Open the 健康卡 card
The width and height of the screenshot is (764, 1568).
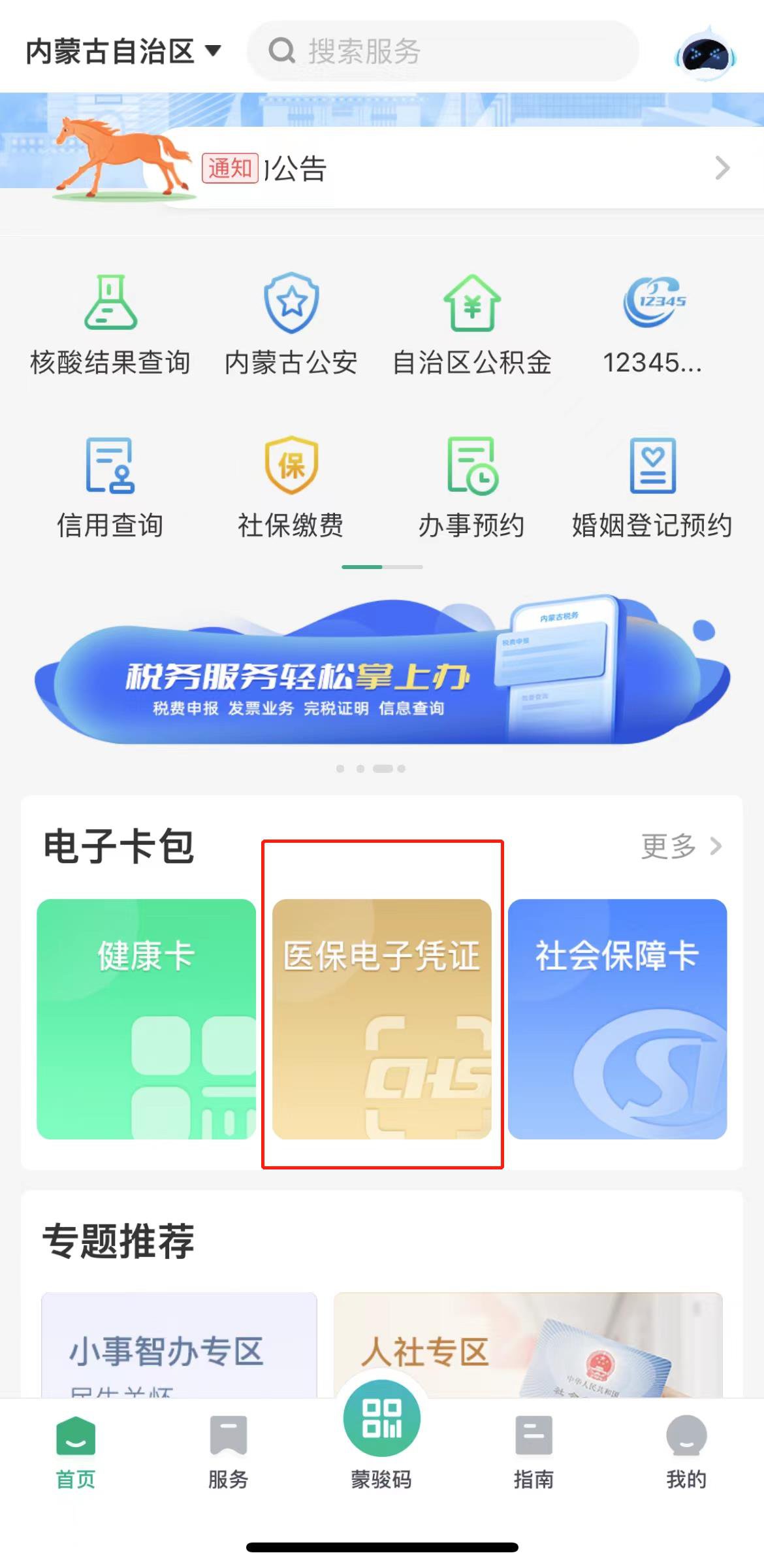point(146,1019)
